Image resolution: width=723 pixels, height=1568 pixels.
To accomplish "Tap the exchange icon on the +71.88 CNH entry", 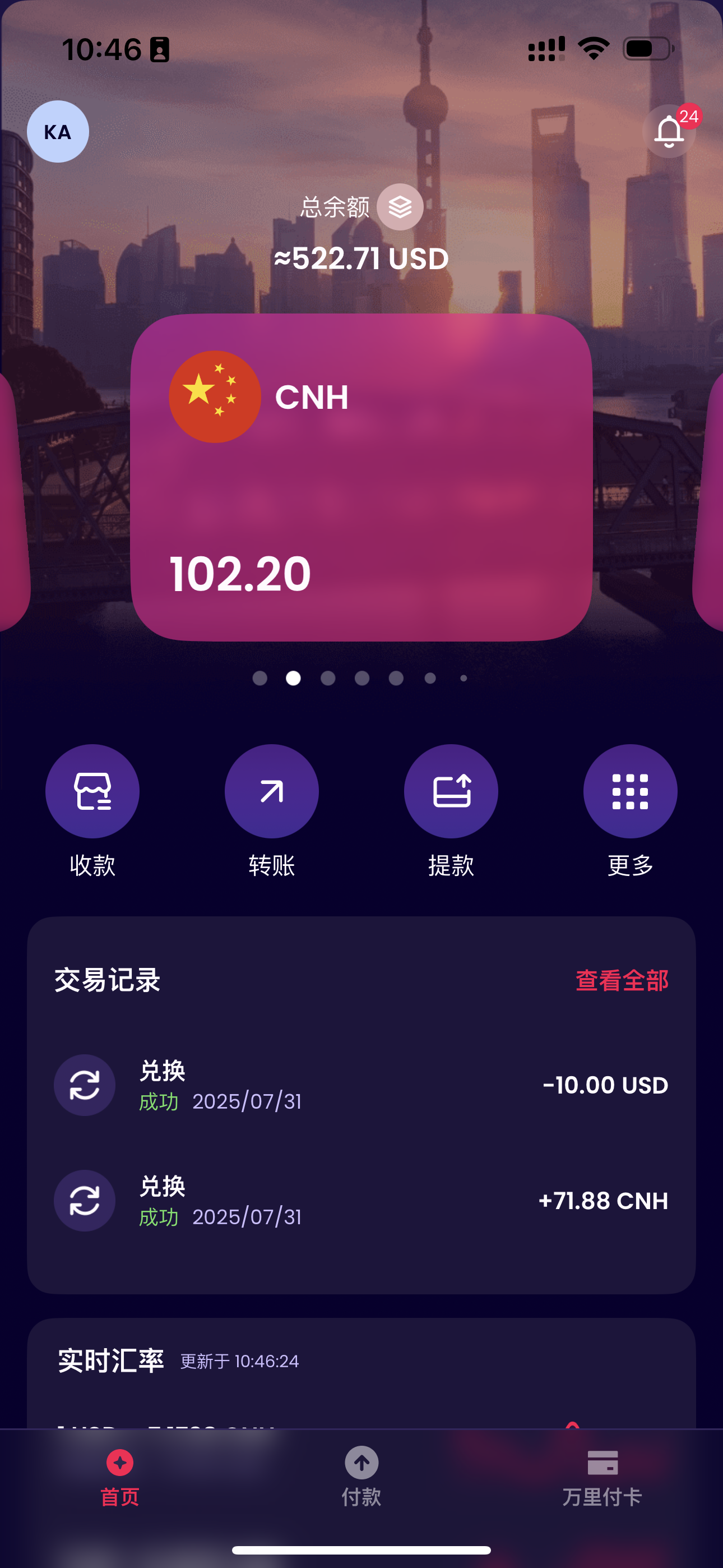I will coord(85,1200).
